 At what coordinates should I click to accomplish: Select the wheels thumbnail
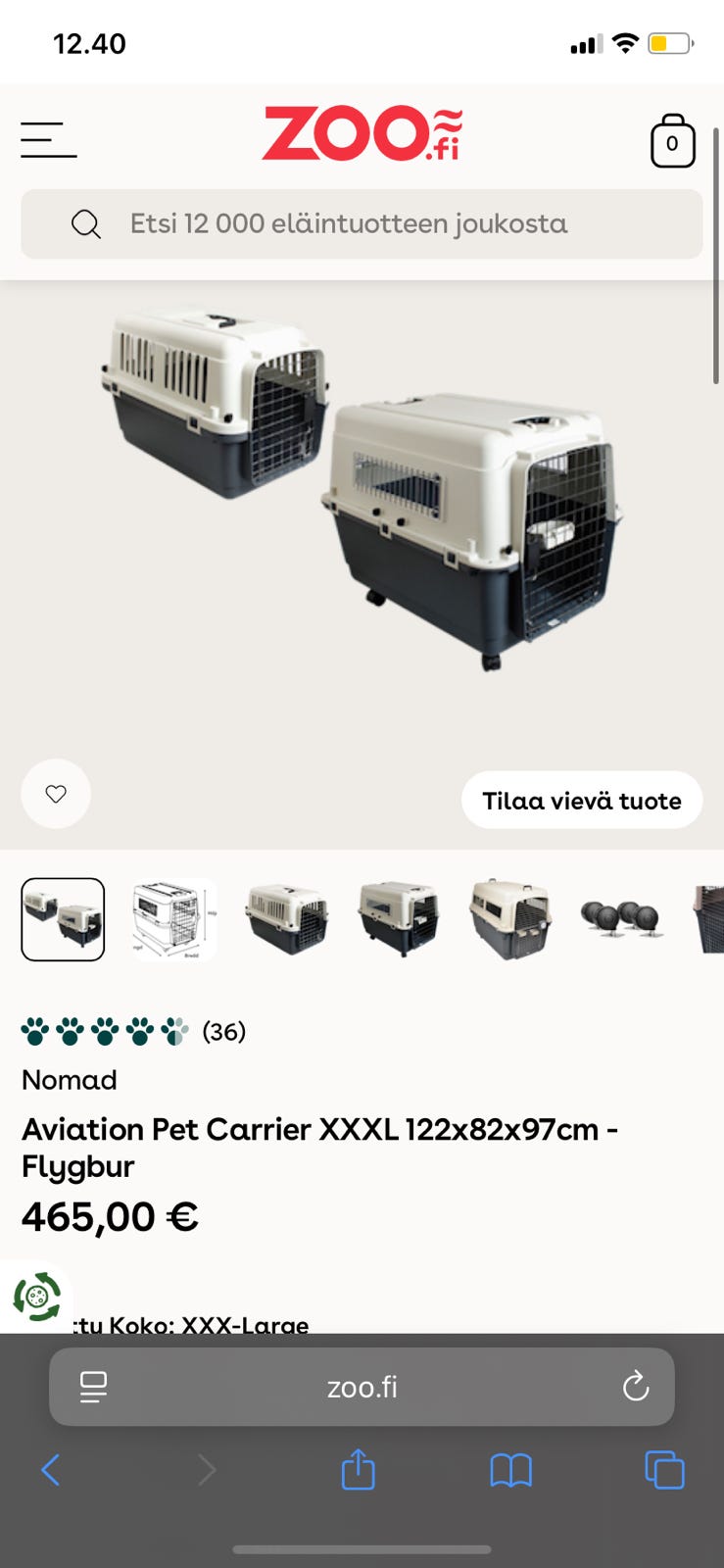pos(622,919)
